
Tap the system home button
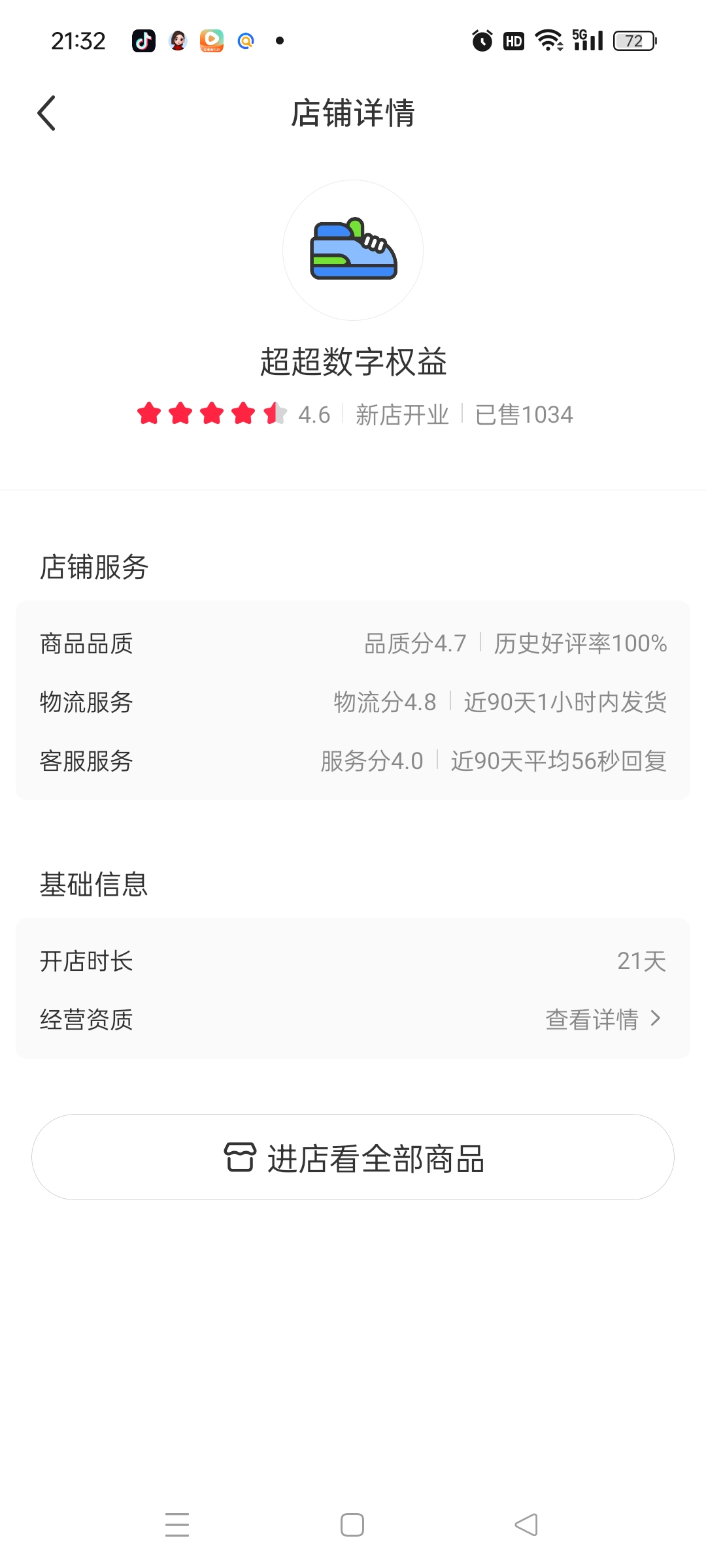pos(352,1525)
